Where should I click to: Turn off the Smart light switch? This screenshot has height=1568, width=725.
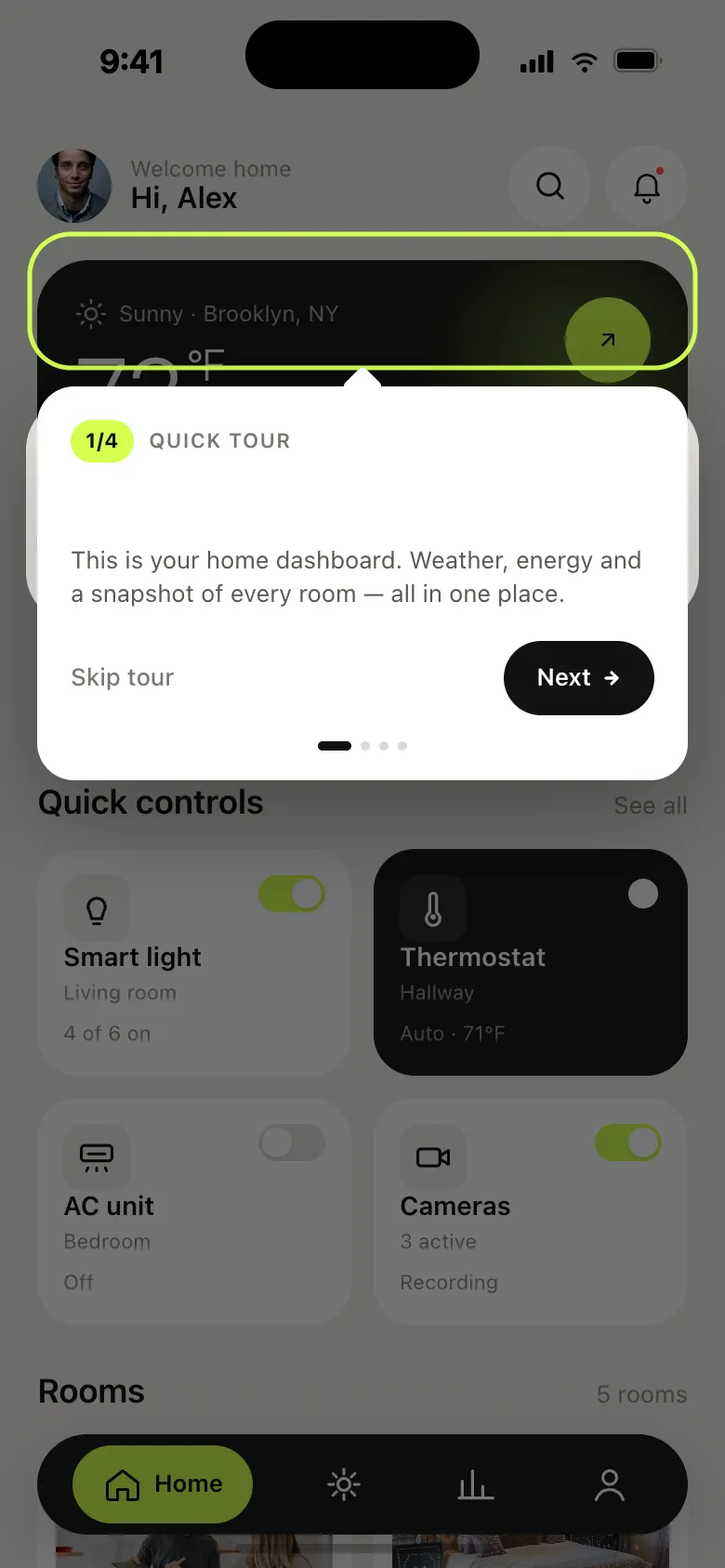tap(292, 894)
